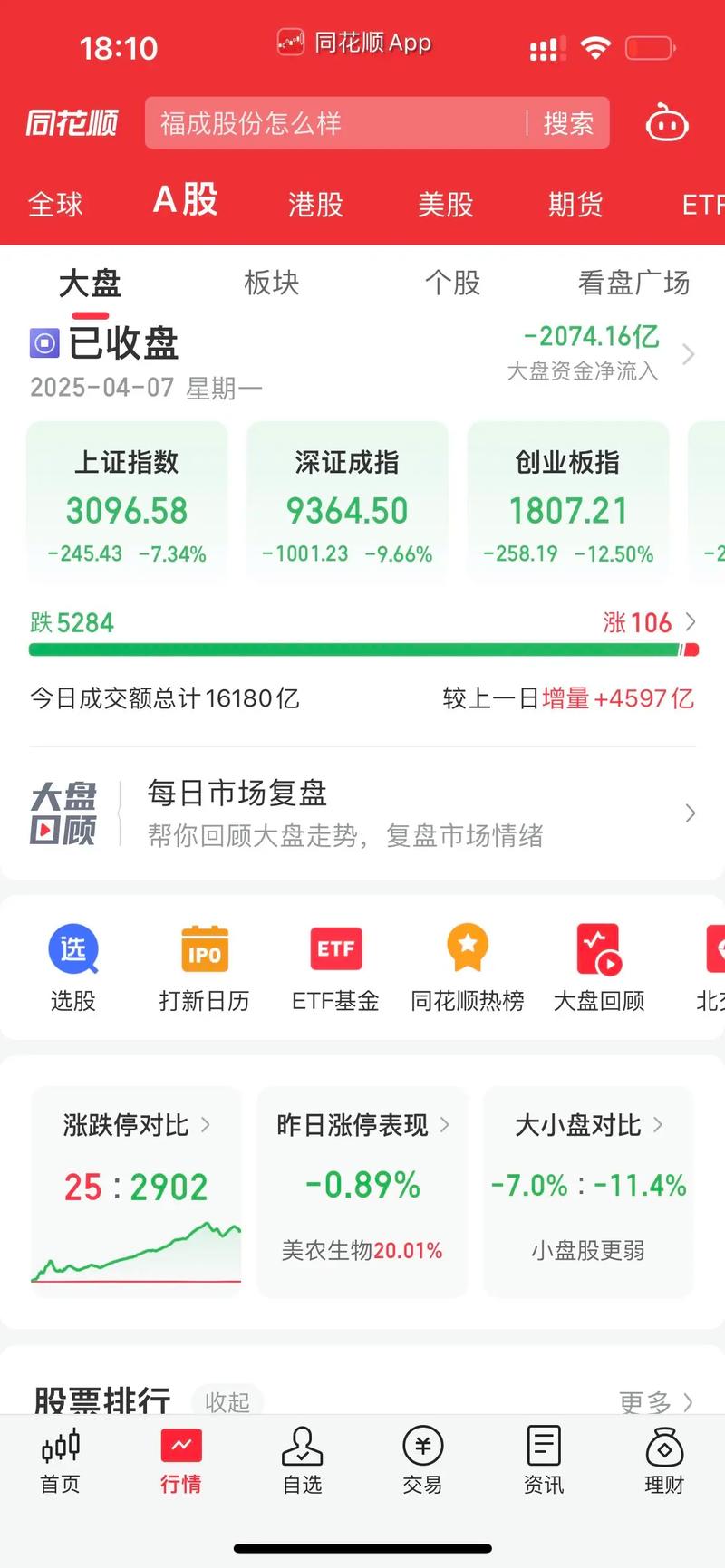Image resolution: width=725 pixels, height=1568 pixels.
Task: Tap the 搜索 search button
Action: coord(569,123)
